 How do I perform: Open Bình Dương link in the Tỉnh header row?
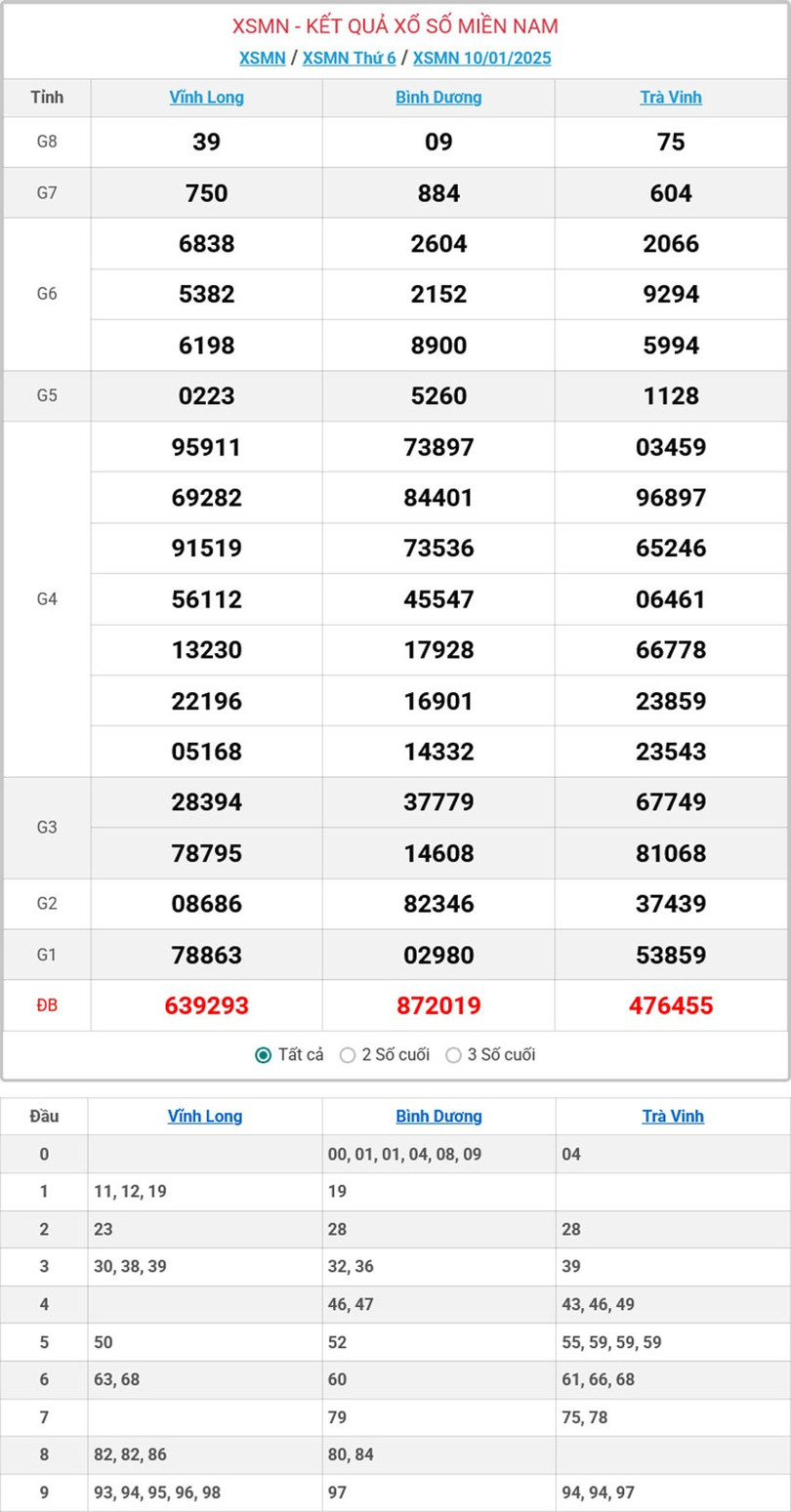coord(438,98)
